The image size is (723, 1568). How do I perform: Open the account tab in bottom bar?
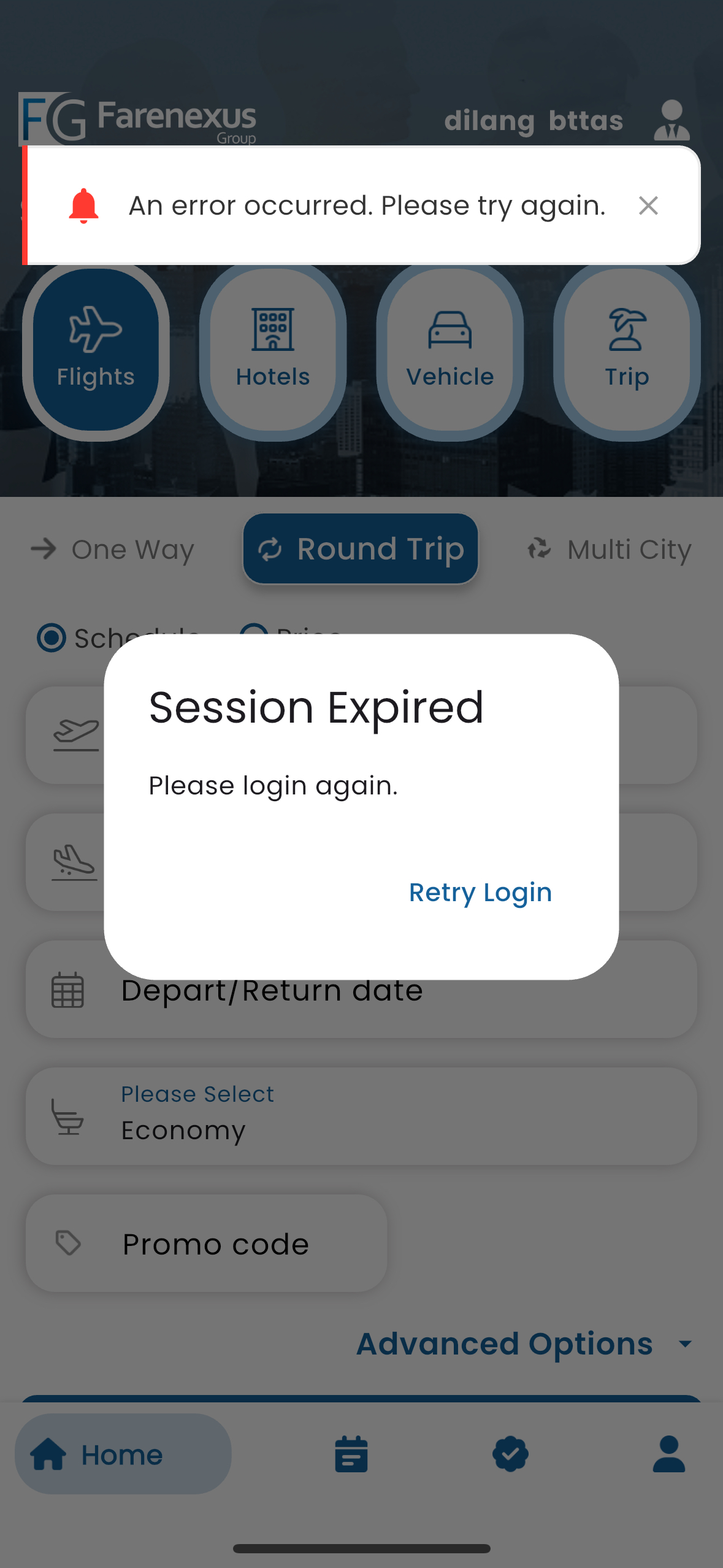click(x=669, y=1454)
